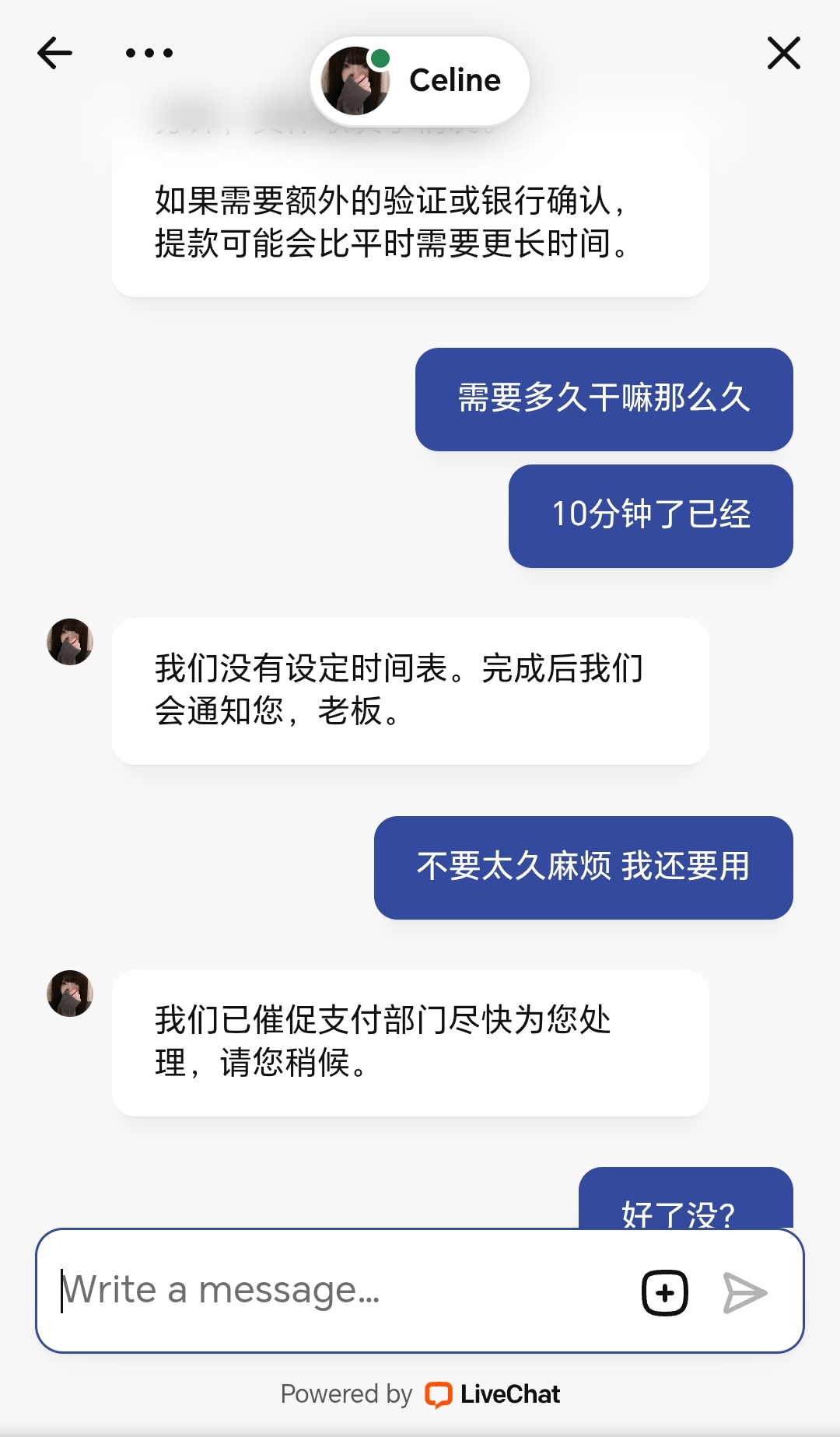Screen dimensions: 840x1437
Task: Close the chat window
Action: pos(783,53)
